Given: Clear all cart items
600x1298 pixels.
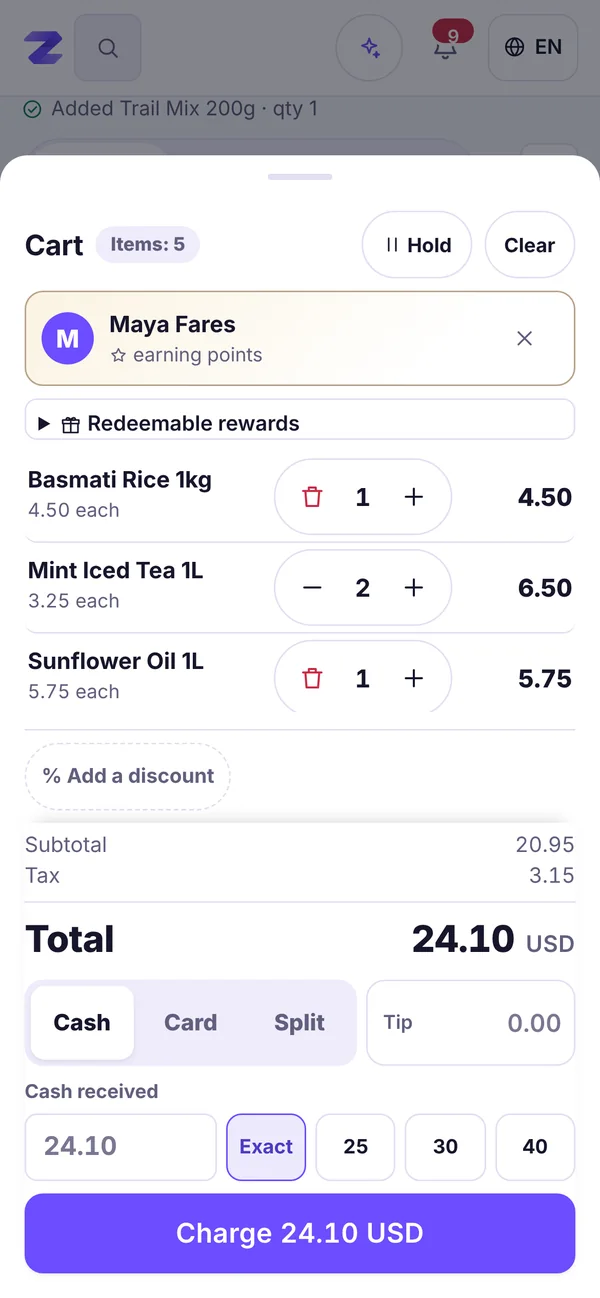Looking at the screenshot, I should [530, 245].
